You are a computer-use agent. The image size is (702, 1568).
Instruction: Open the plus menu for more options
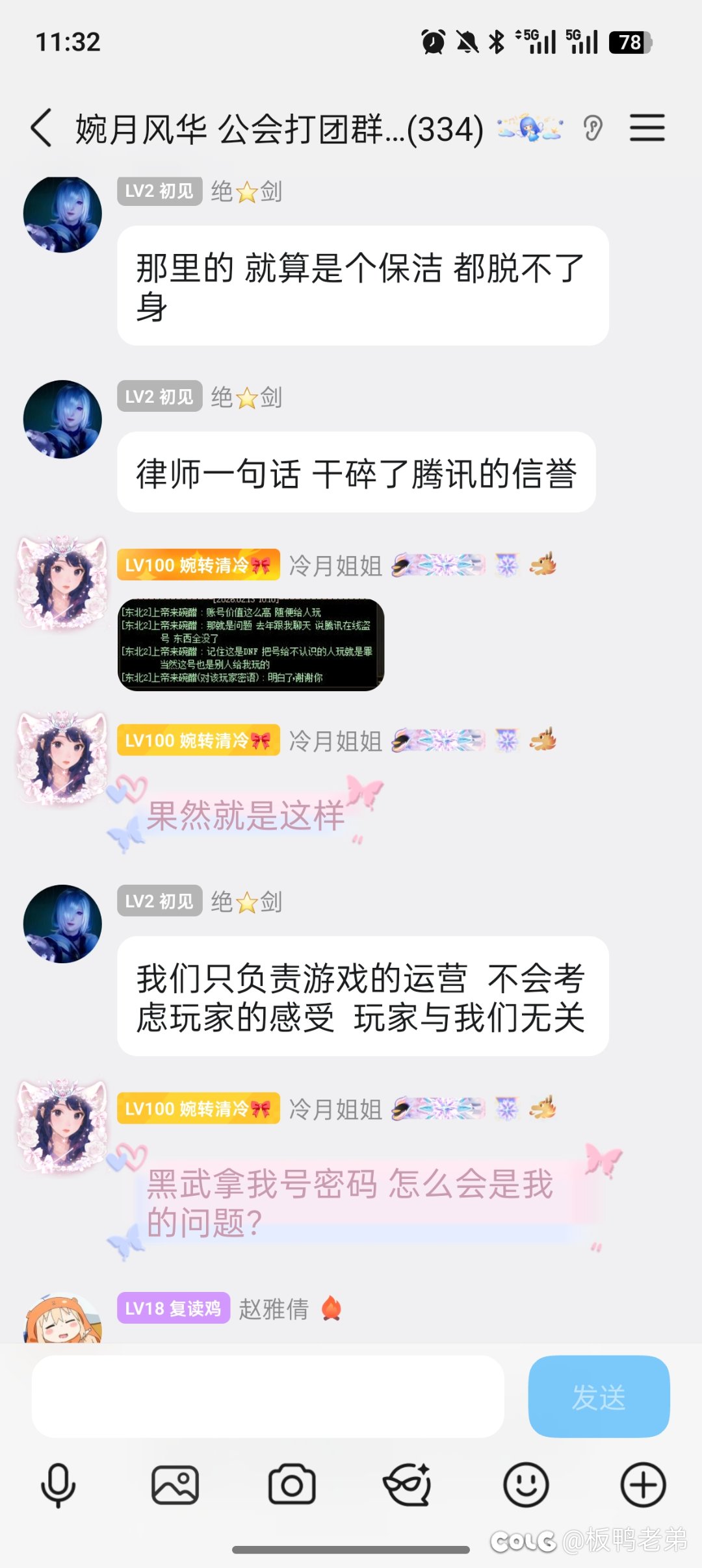point(643,1485)
